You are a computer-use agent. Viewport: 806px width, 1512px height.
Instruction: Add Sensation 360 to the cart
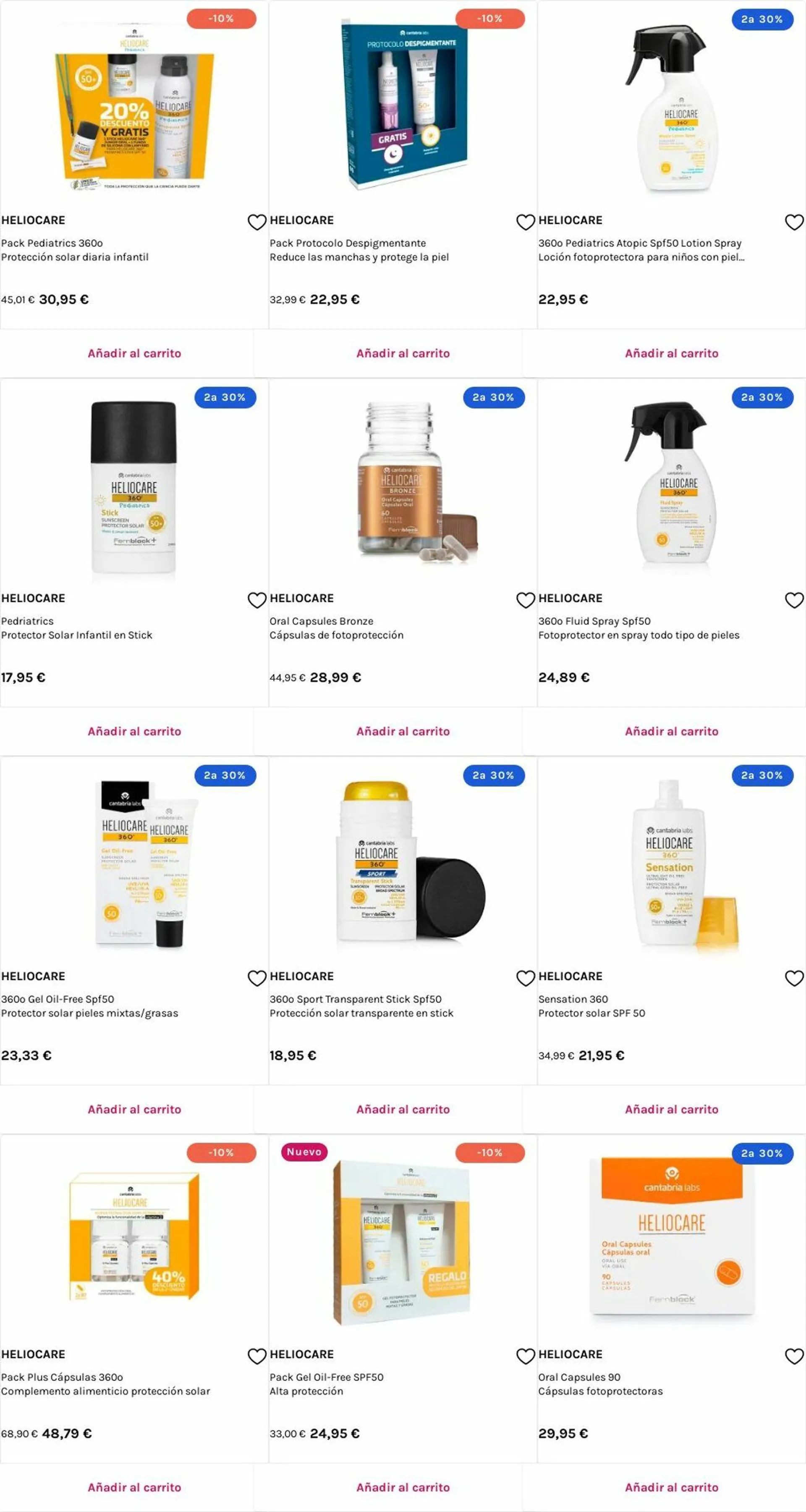(x=671, y=1109)
